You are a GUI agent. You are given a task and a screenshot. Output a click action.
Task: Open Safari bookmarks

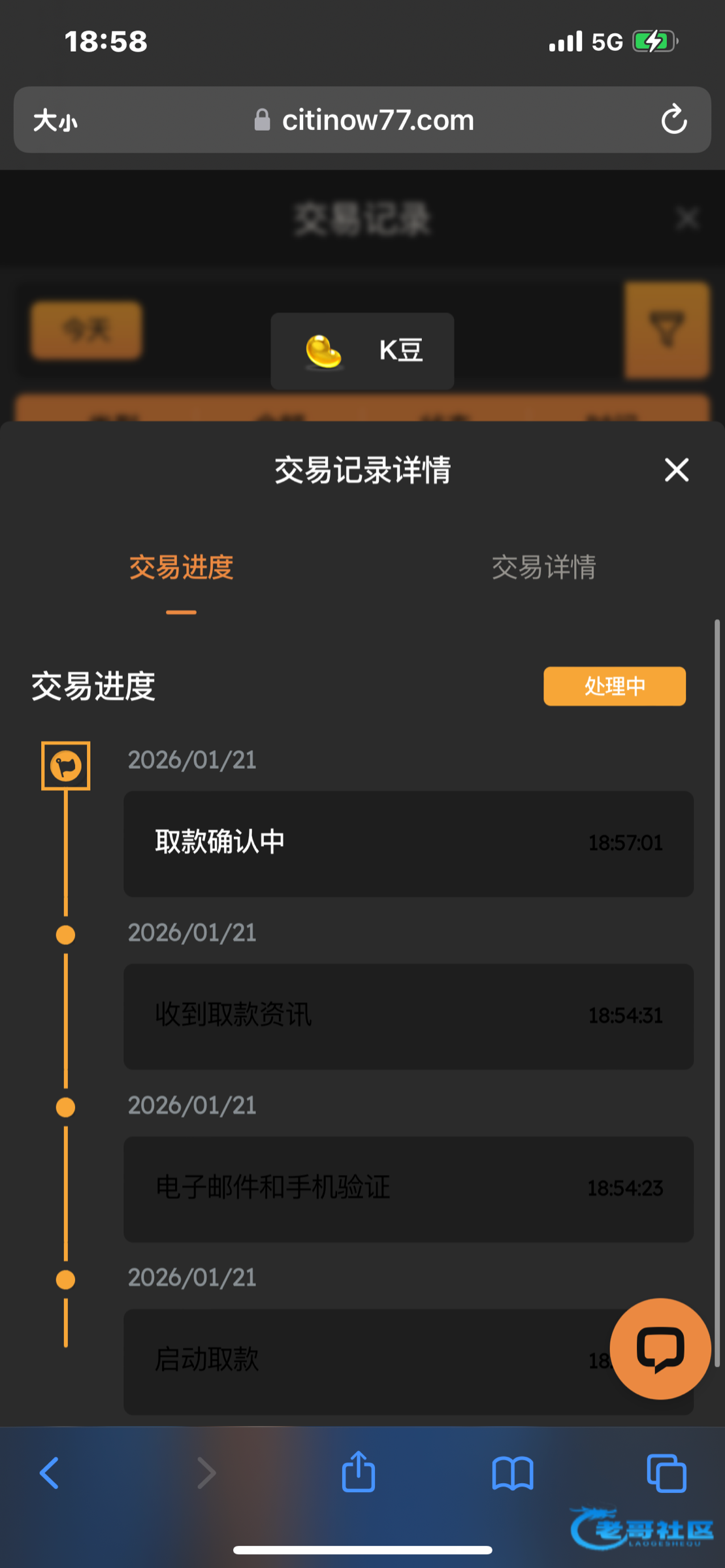pos(513,1473)
